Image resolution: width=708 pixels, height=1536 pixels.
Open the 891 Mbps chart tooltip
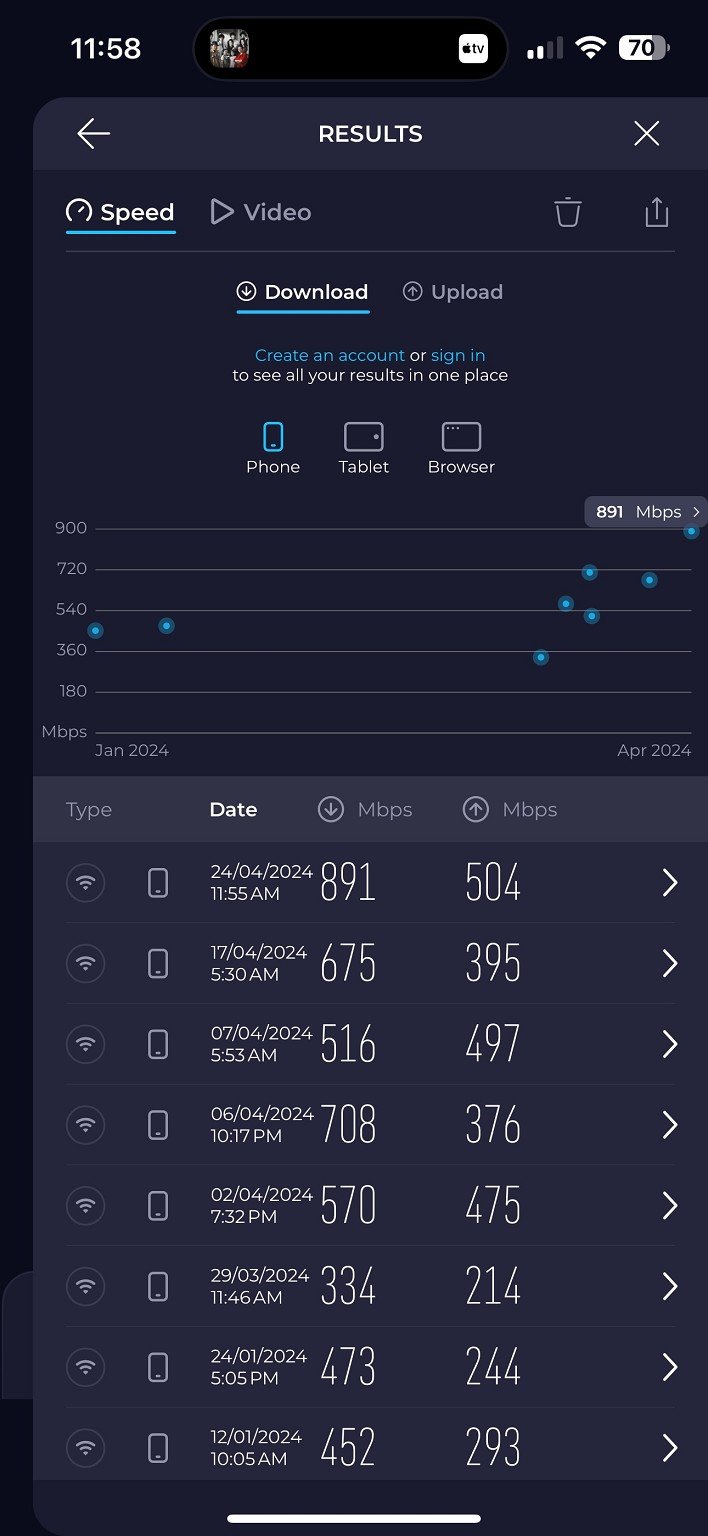pyautogui.click(x=646, y=512)
